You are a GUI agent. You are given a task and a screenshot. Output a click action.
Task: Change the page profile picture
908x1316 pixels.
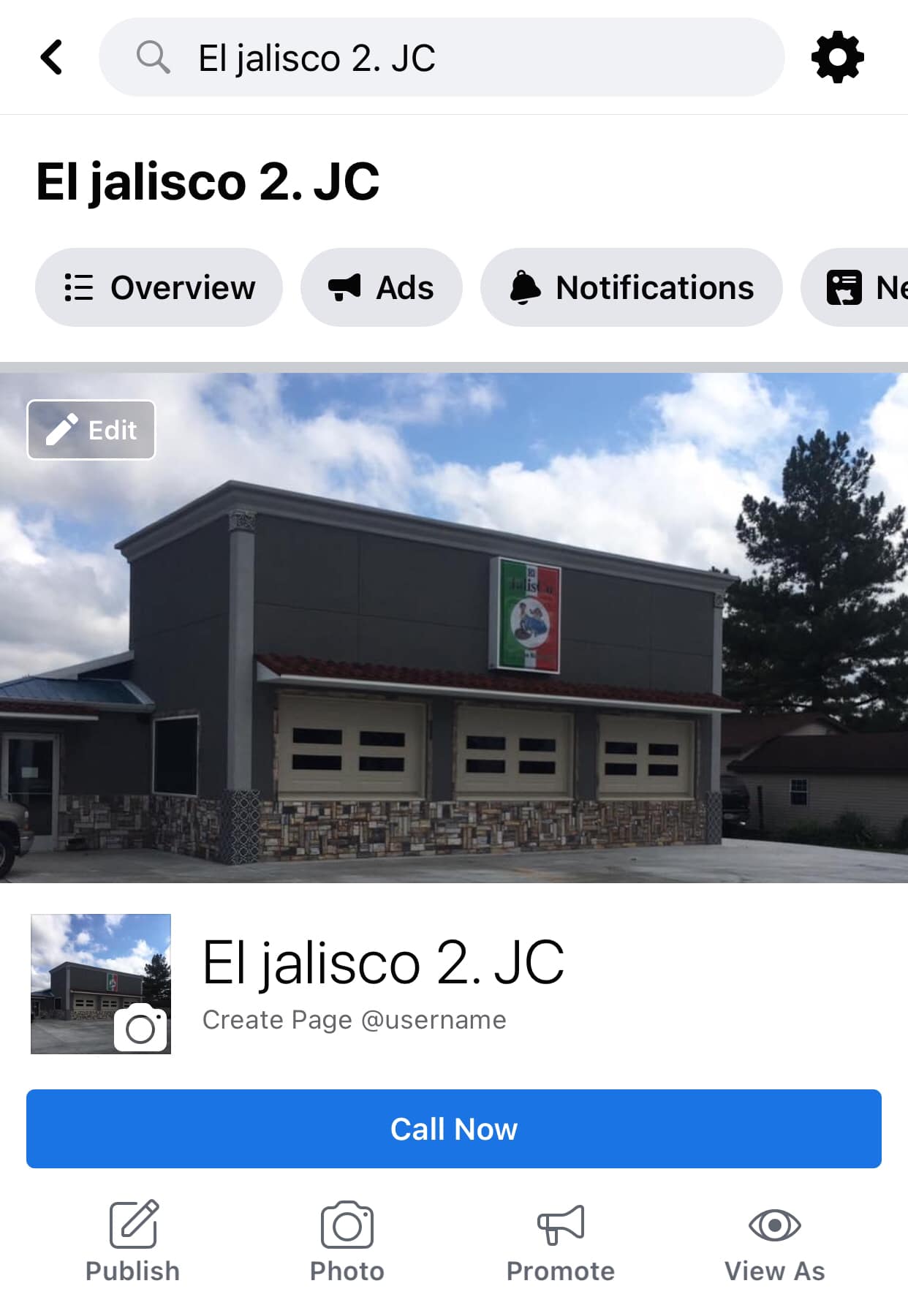click(140, 1028)
